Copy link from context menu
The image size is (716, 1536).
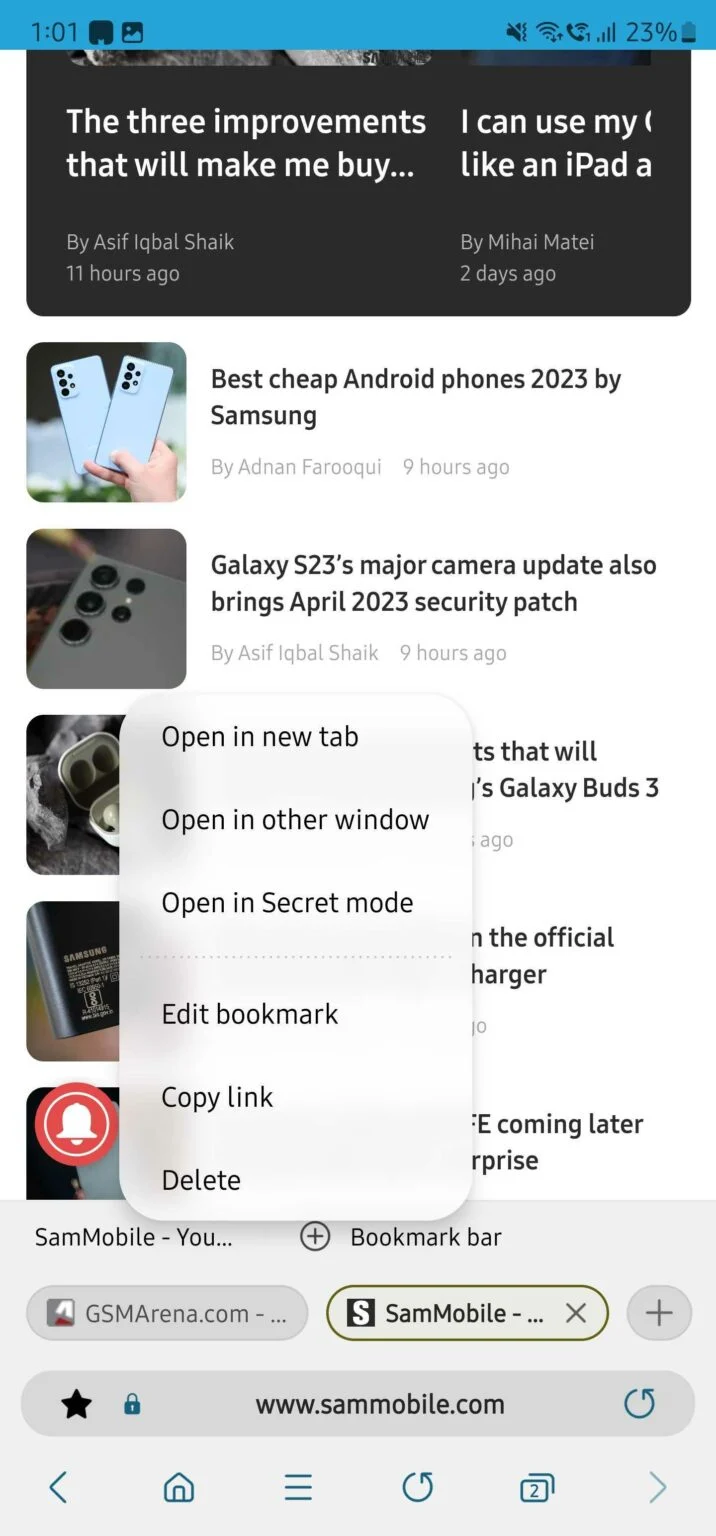[x=217, y=1097]
